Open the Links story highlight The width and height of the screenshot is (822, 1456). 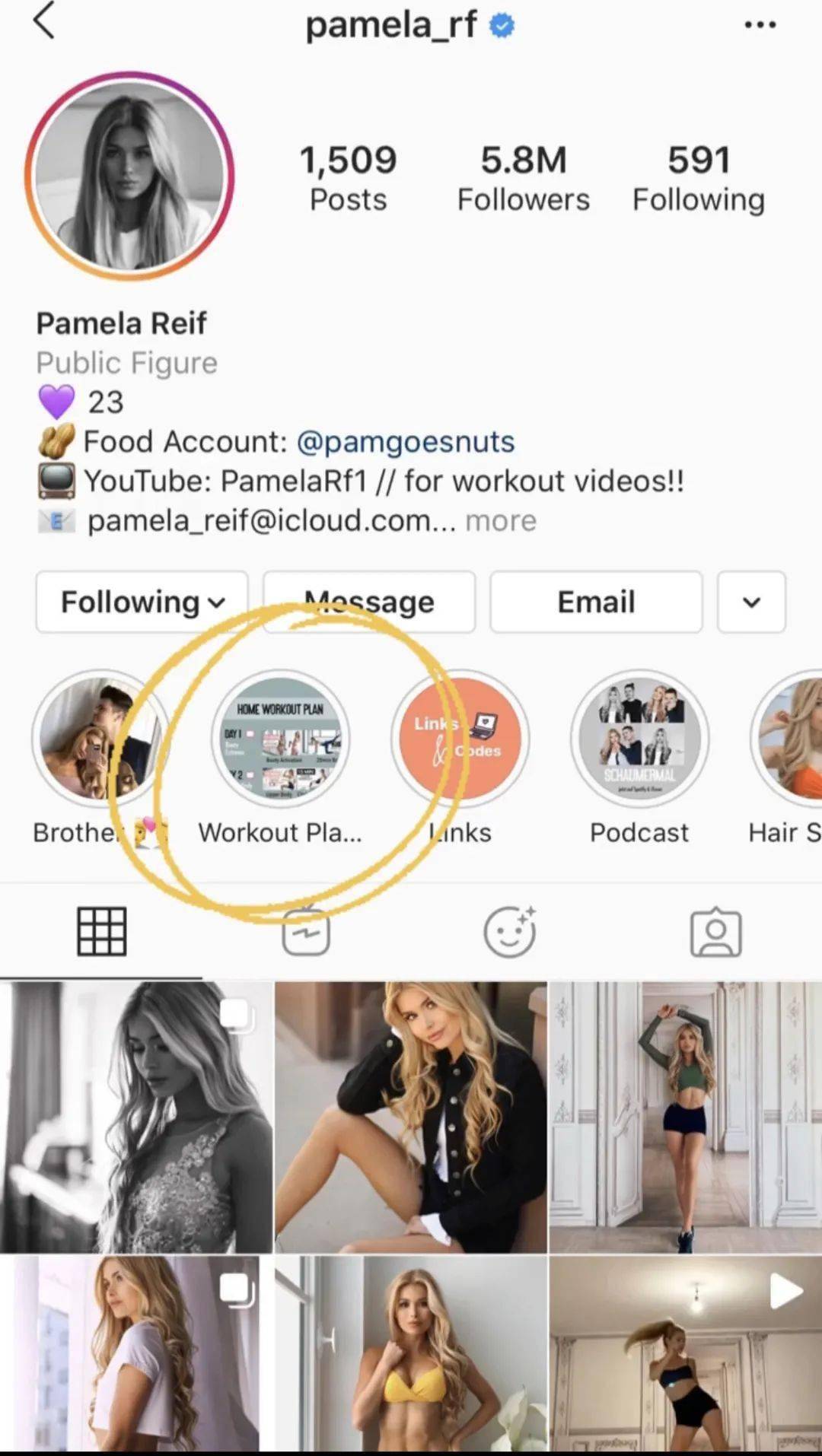460,738
